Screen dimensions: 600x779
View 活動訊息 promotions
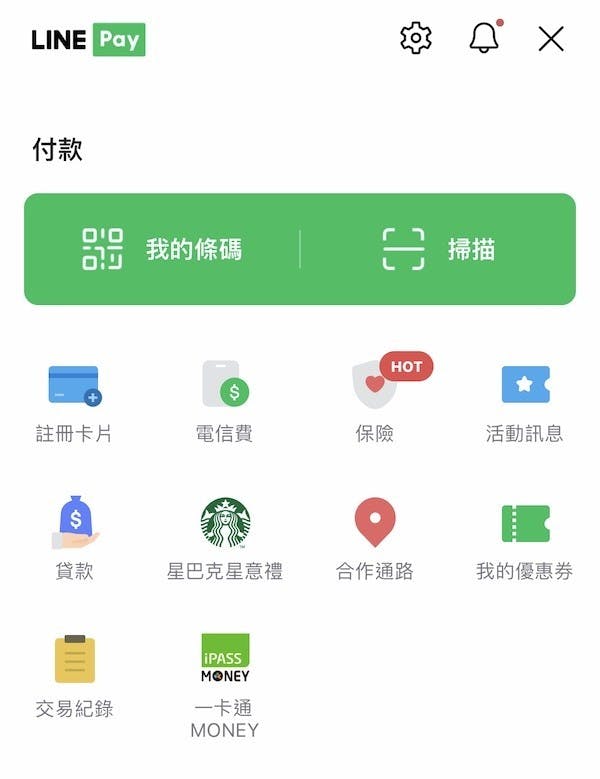[525, 398]
